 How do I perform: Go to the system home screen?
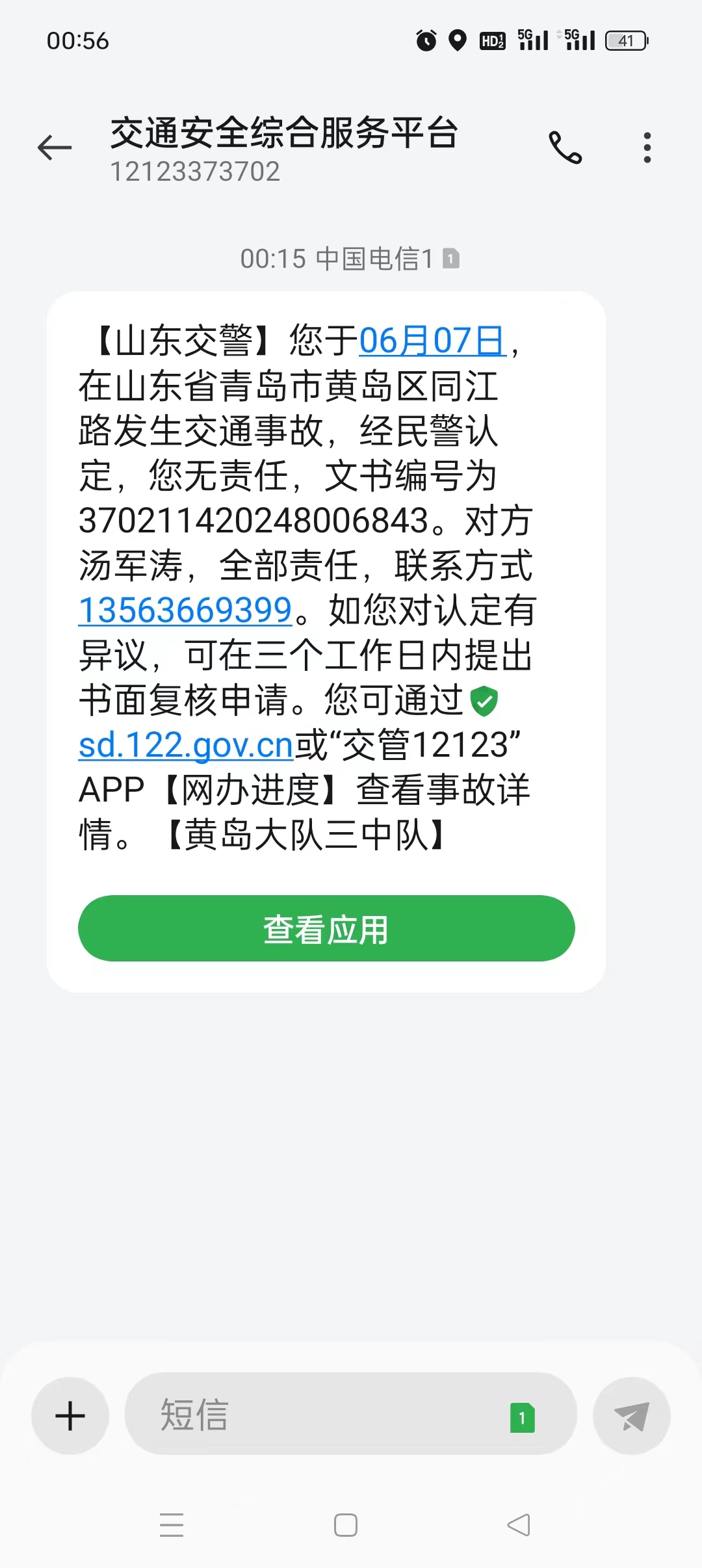tap(345, 1524)
